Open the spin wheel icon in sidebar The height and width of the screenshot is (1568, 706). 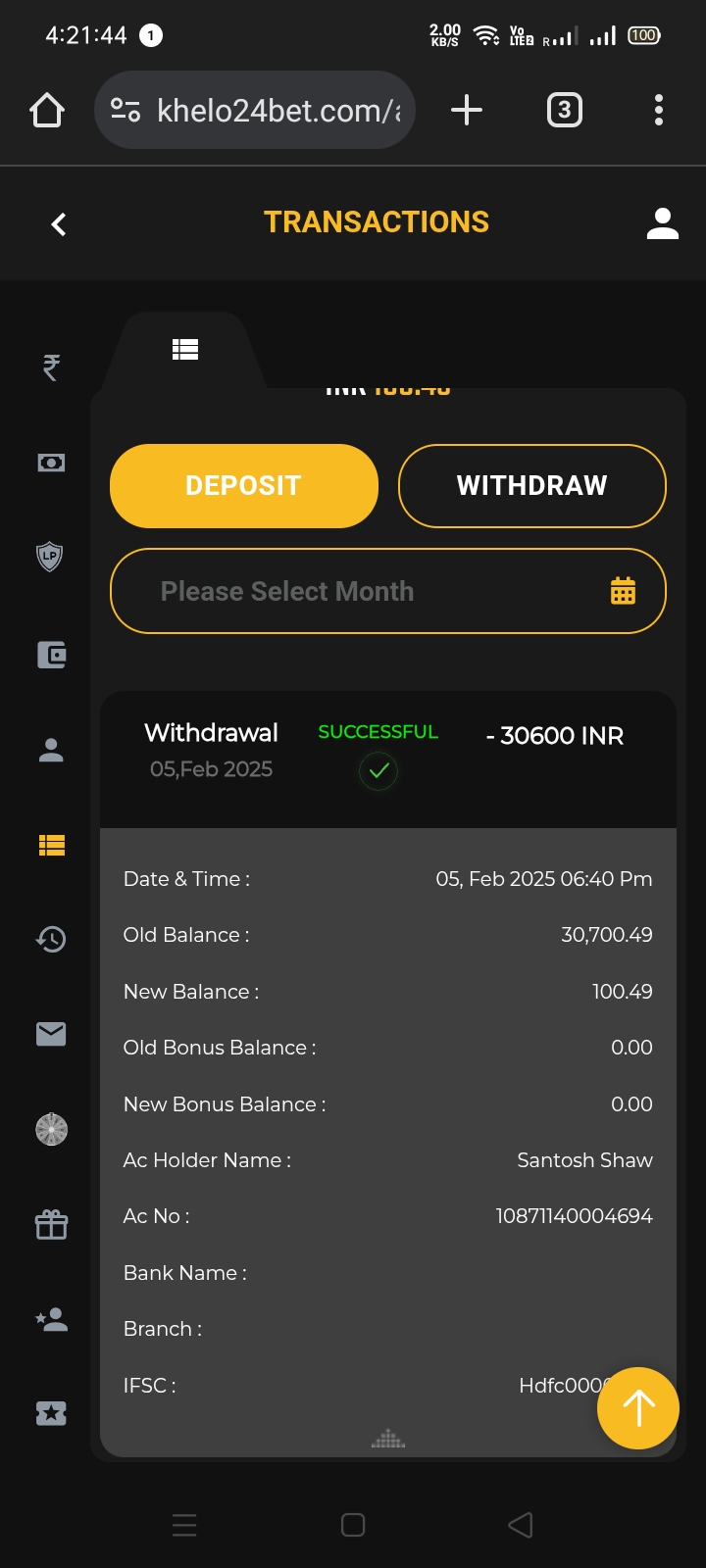click(x=51, y=1129)
